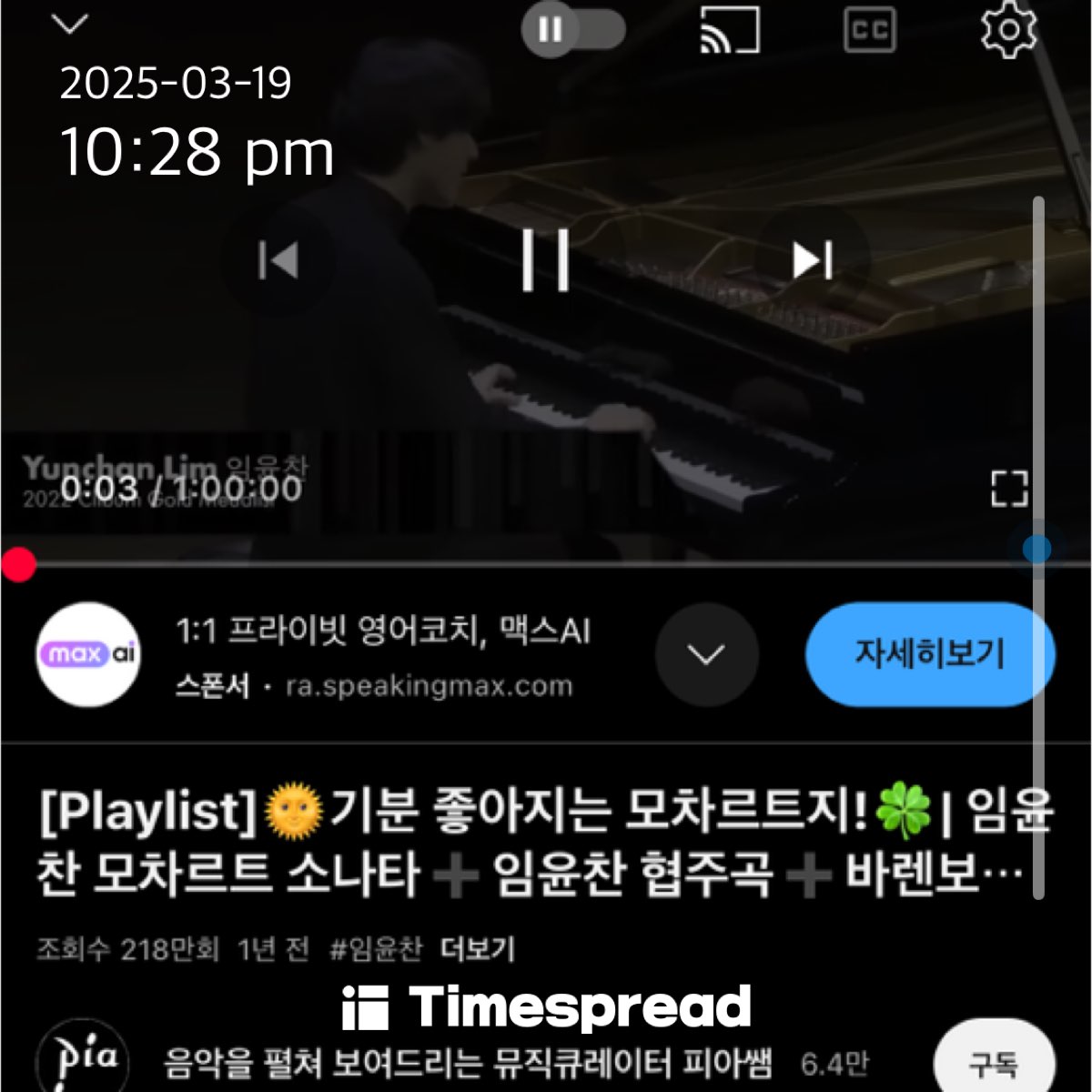Open the #임윤찬 hashtag

(x=375, y=949)
